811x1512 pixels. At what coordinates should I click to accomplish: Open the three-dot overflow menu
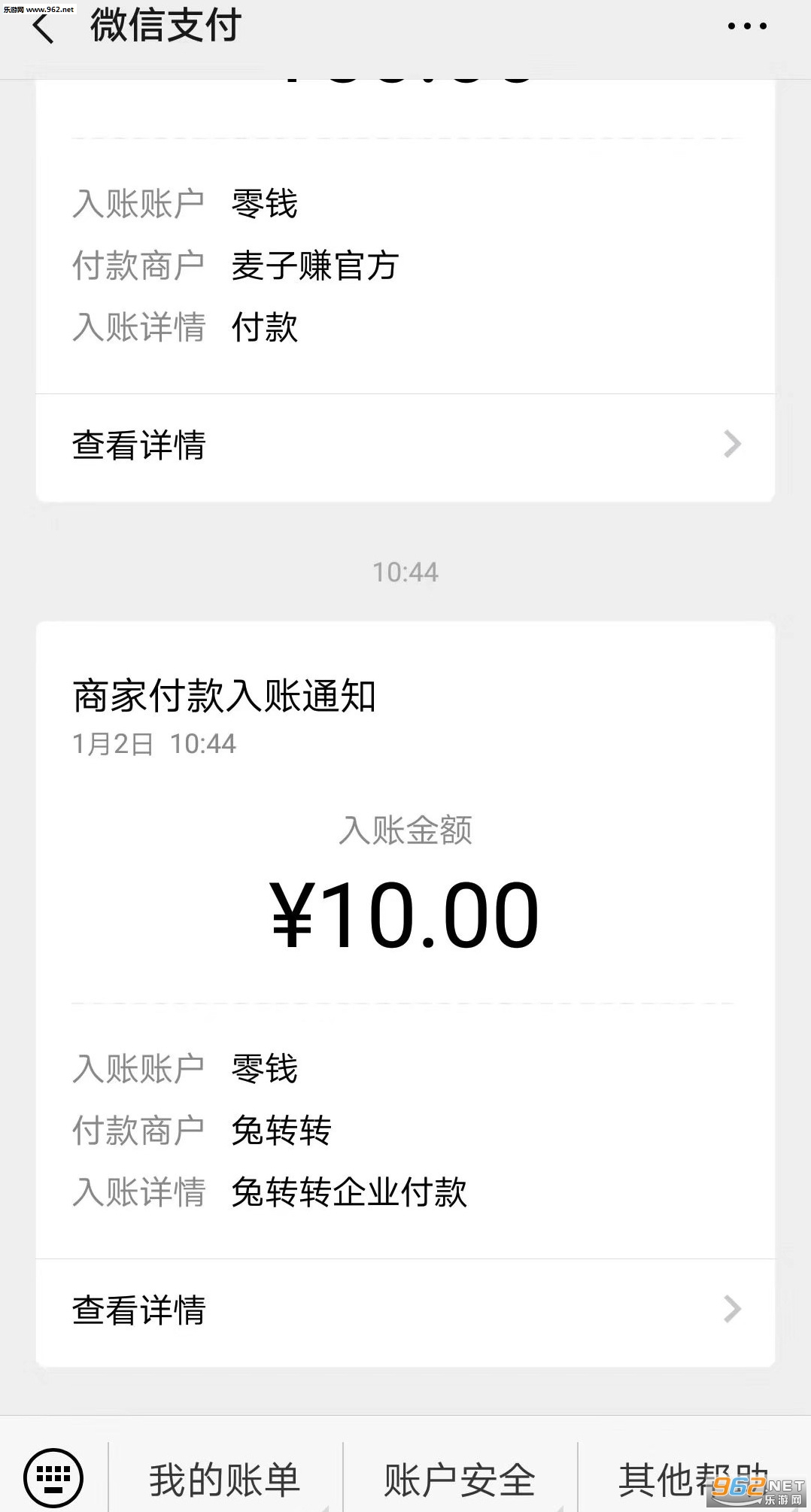click(746, 26)
